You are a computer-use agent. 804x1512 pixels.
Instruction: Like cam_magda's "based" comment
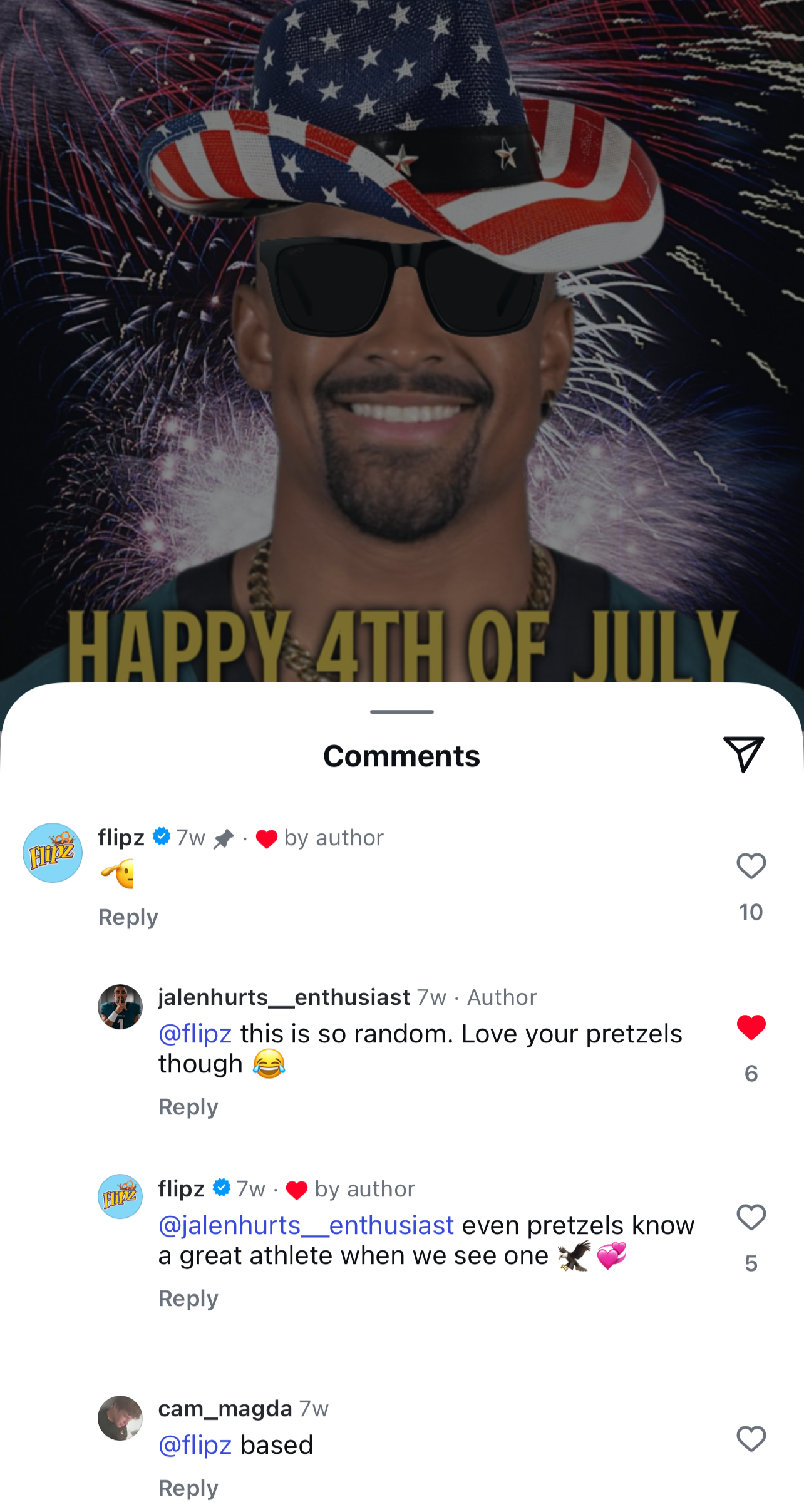click(751, 1439)
